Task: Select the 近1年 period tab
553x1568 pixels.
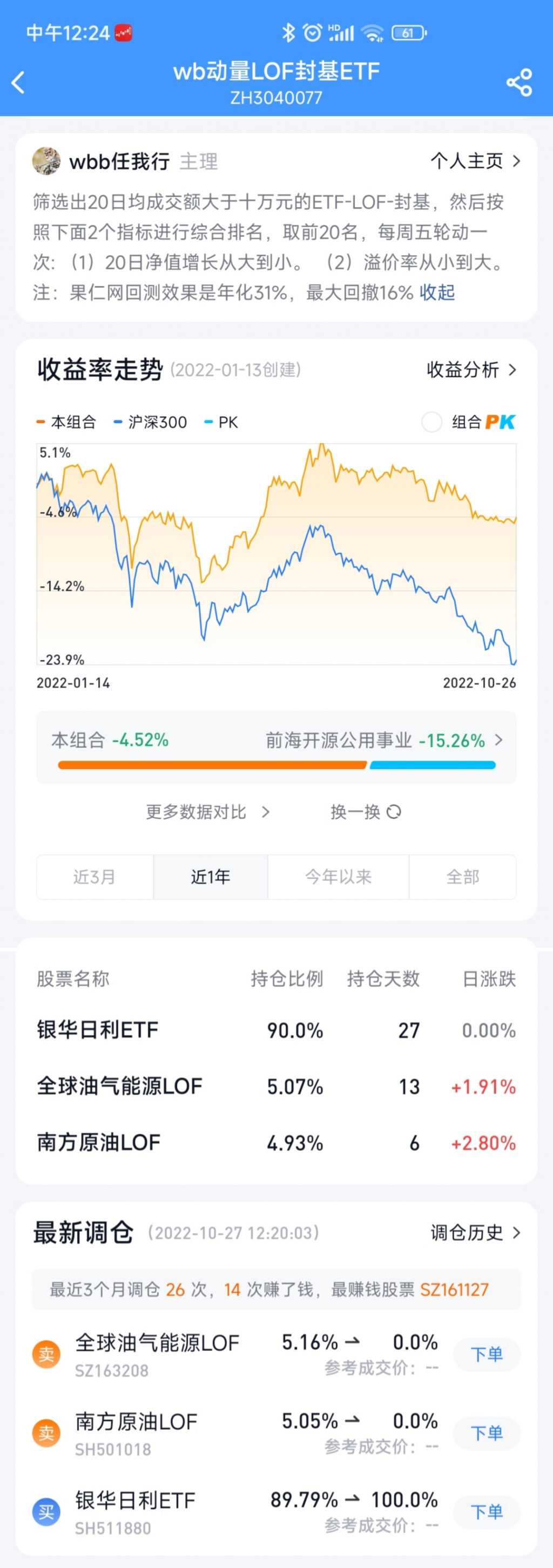Action: 210,877
